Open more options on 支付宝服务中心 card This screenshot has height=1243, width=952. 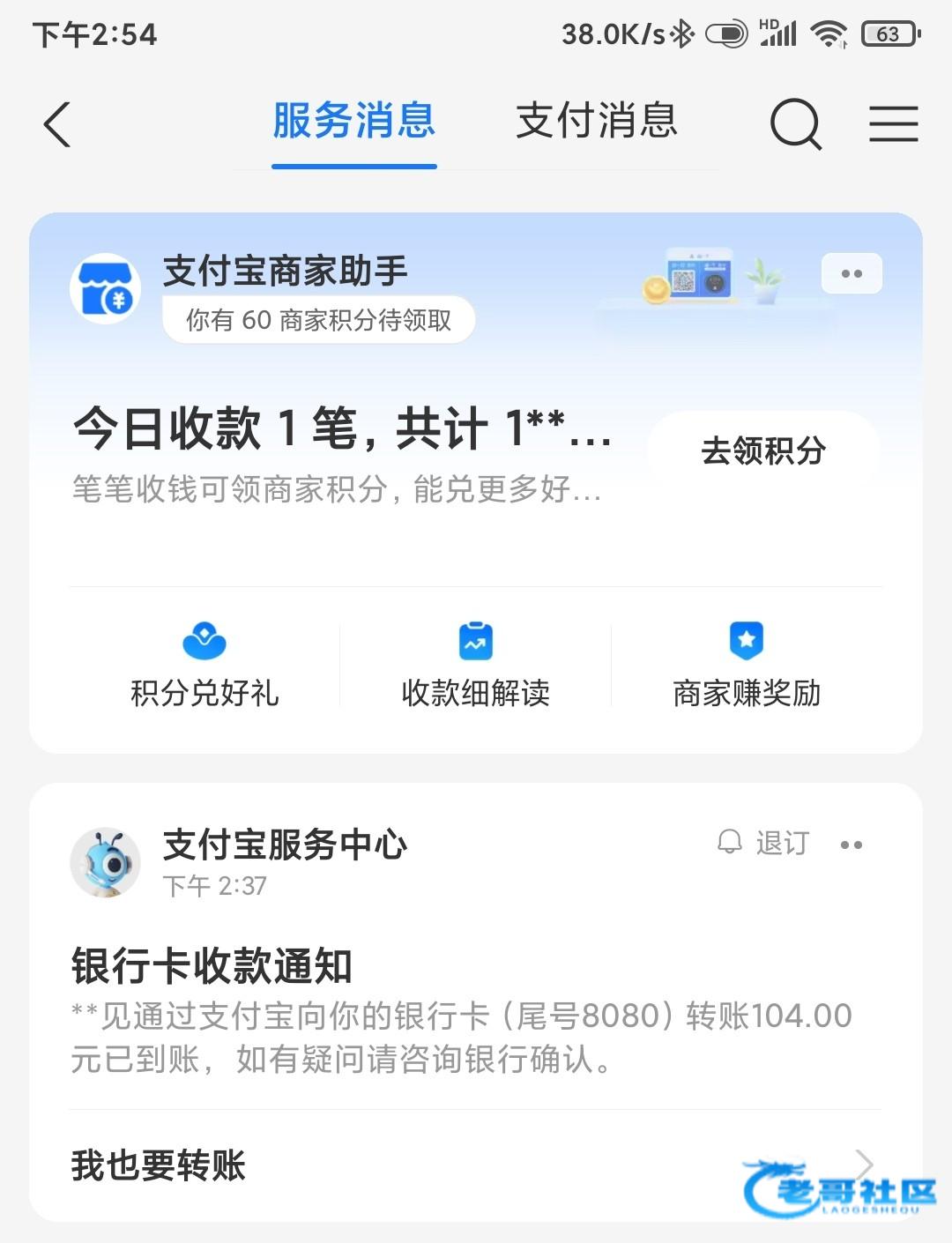pyautogui.click(x=852, y=845)
